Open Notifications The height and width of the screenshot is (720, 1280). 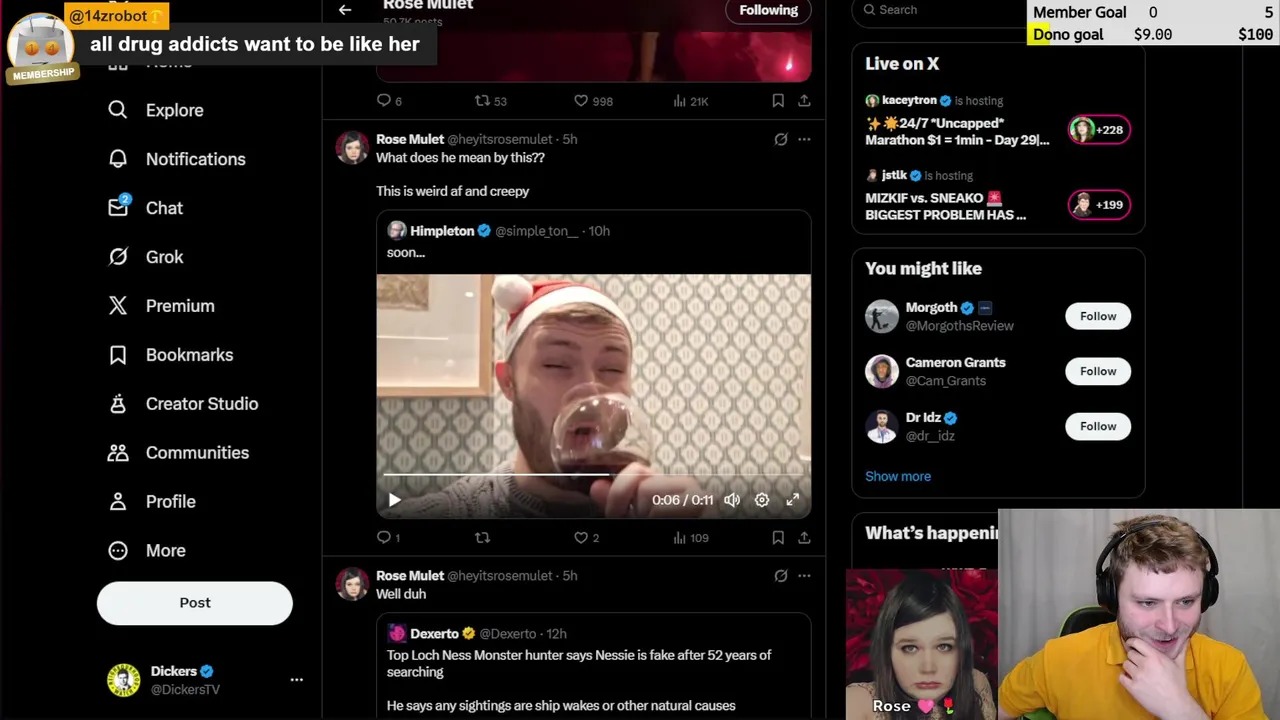click(195, 159)
